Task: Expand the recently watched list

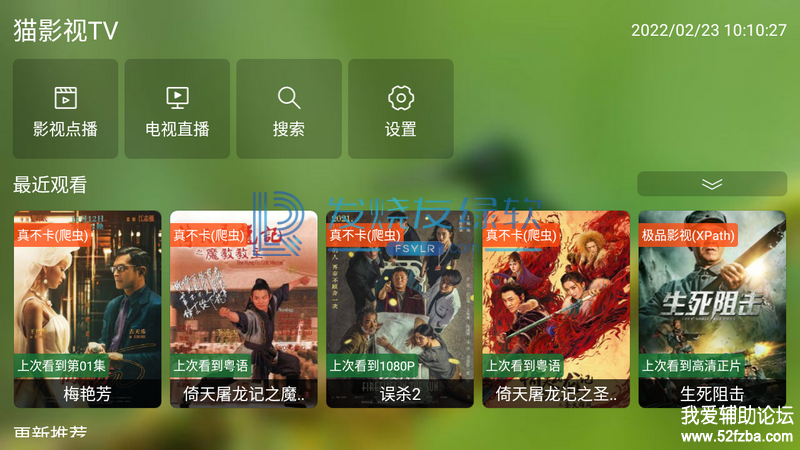Action: coord(711,184)
